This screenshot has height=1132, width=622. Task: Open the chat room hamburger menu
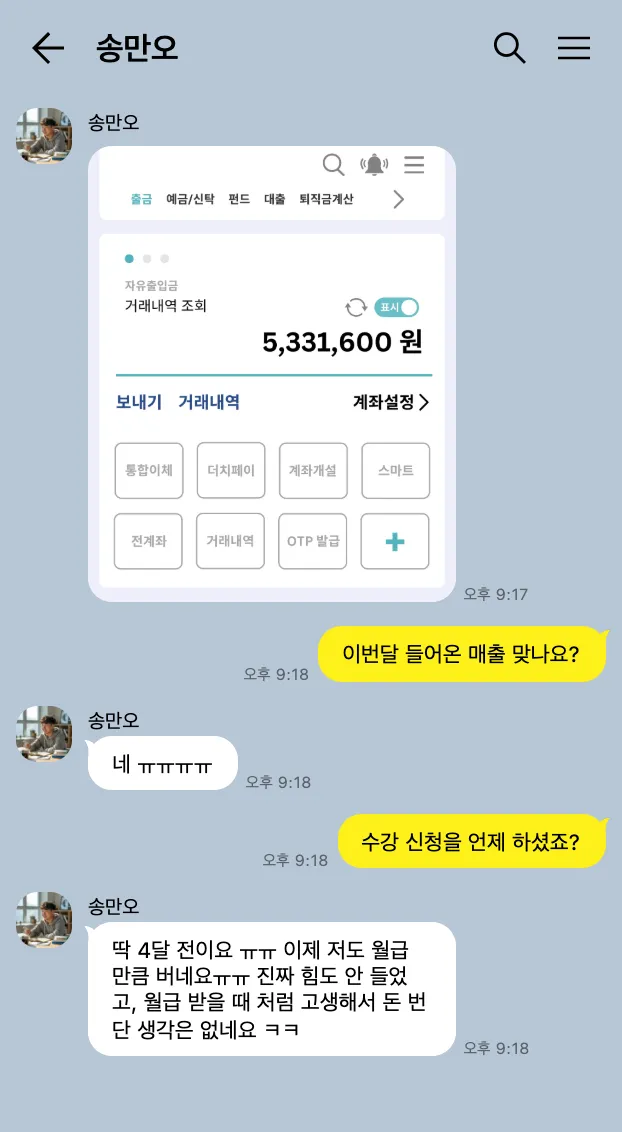573,48
